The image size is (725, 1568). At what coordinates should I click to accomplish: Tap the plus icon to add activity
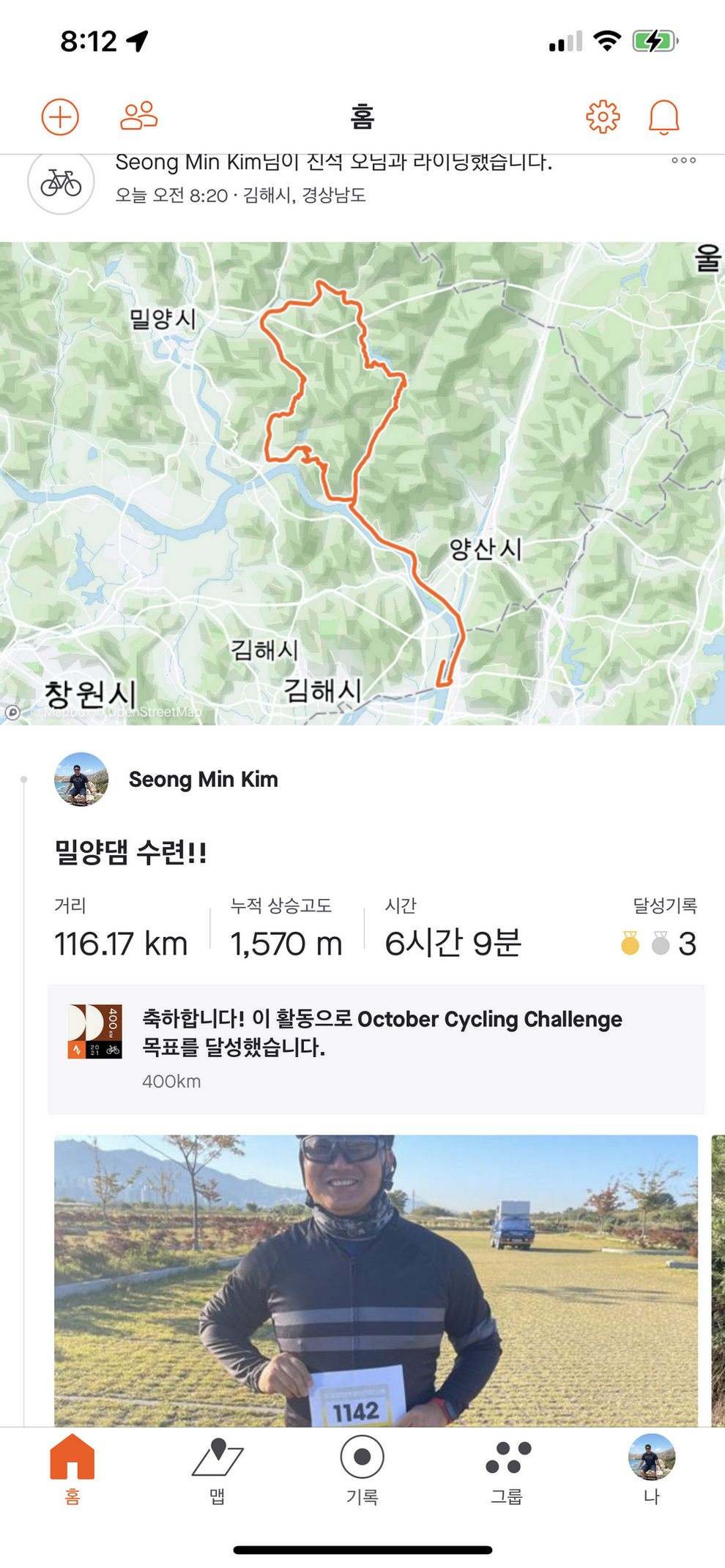pos(60,117)
